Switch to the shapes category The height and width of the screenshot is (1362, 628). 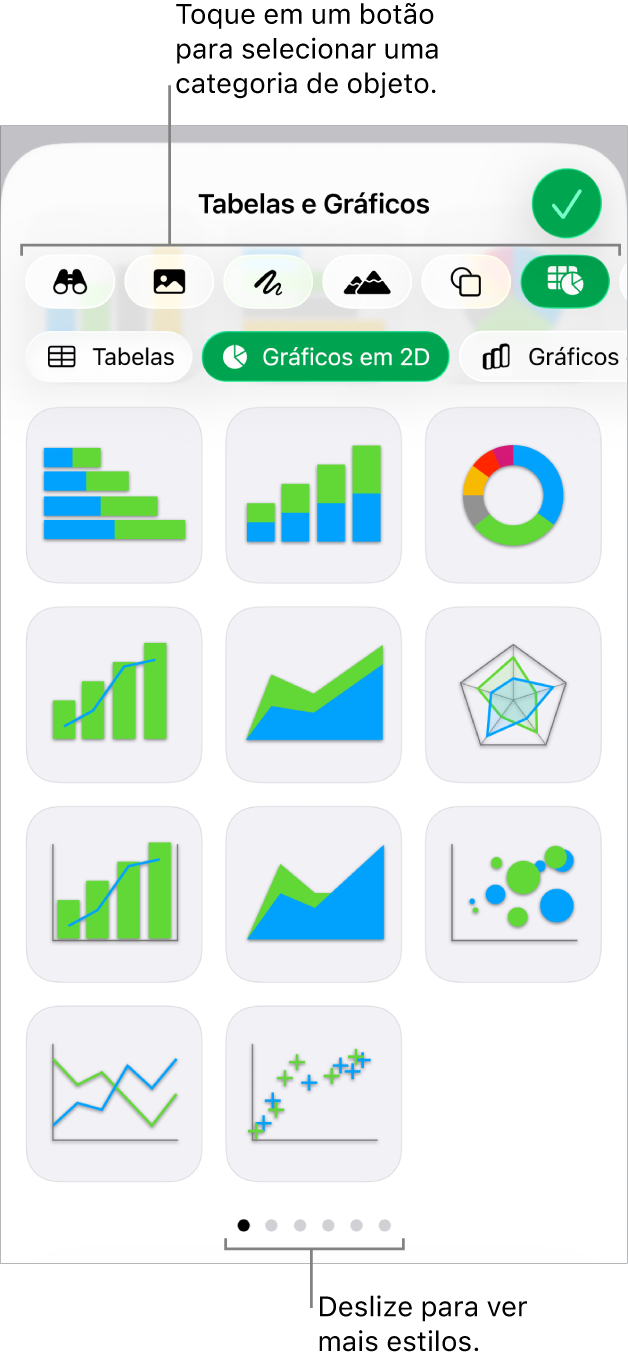tap(466, 282)
